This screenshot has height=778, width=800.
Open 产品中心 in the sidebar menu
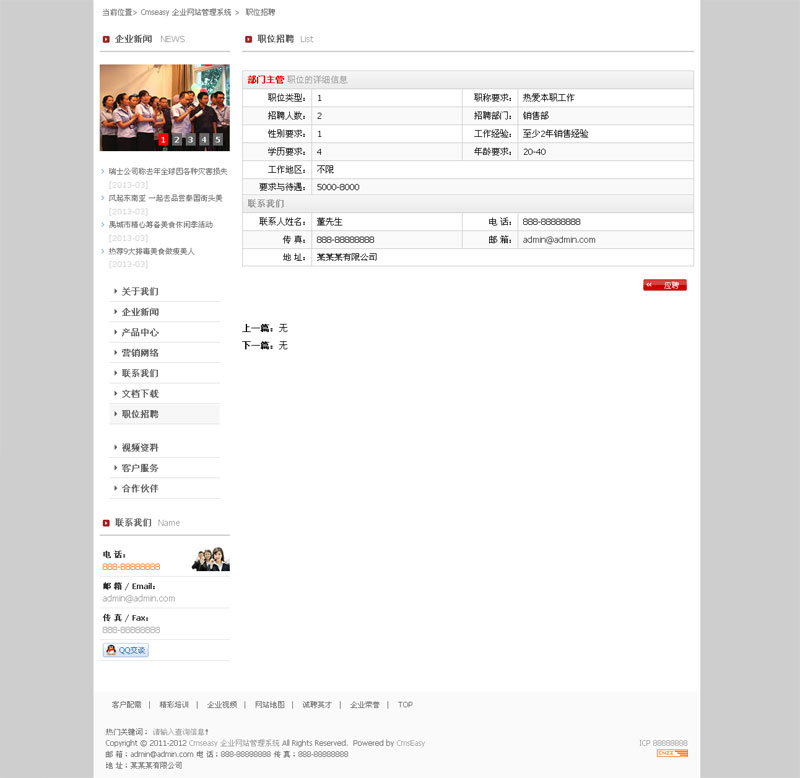[140, 333]
